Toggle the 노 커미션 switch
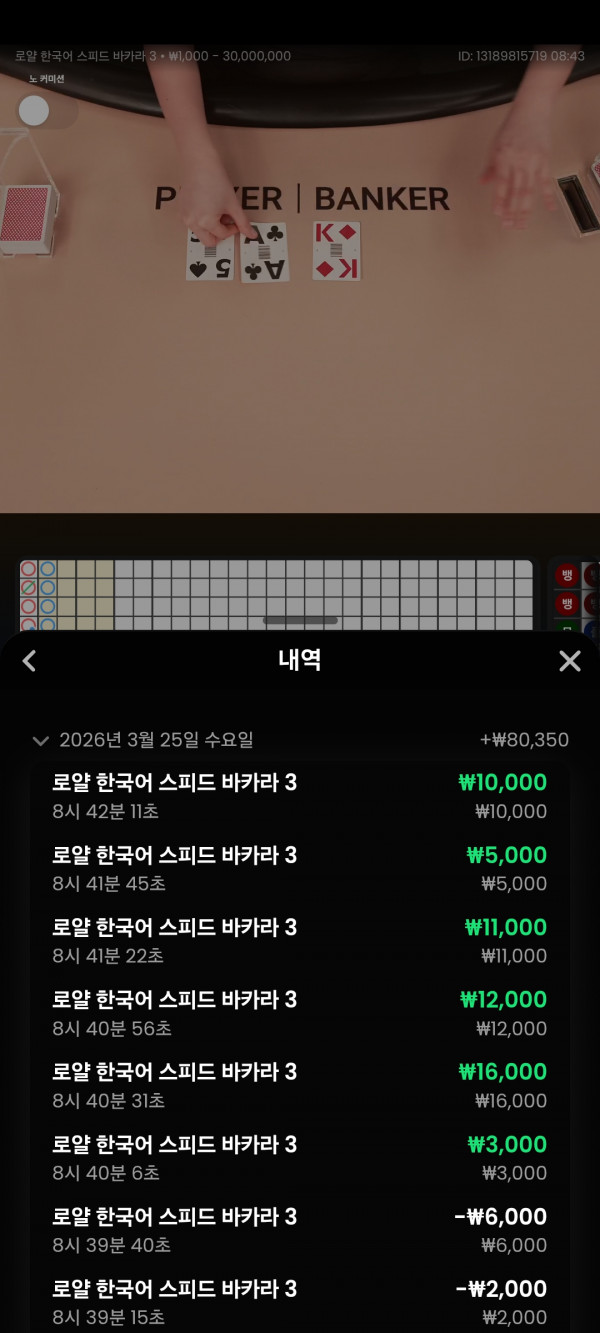Viewport: 600px width, 1333px height. tap(46, 111)
